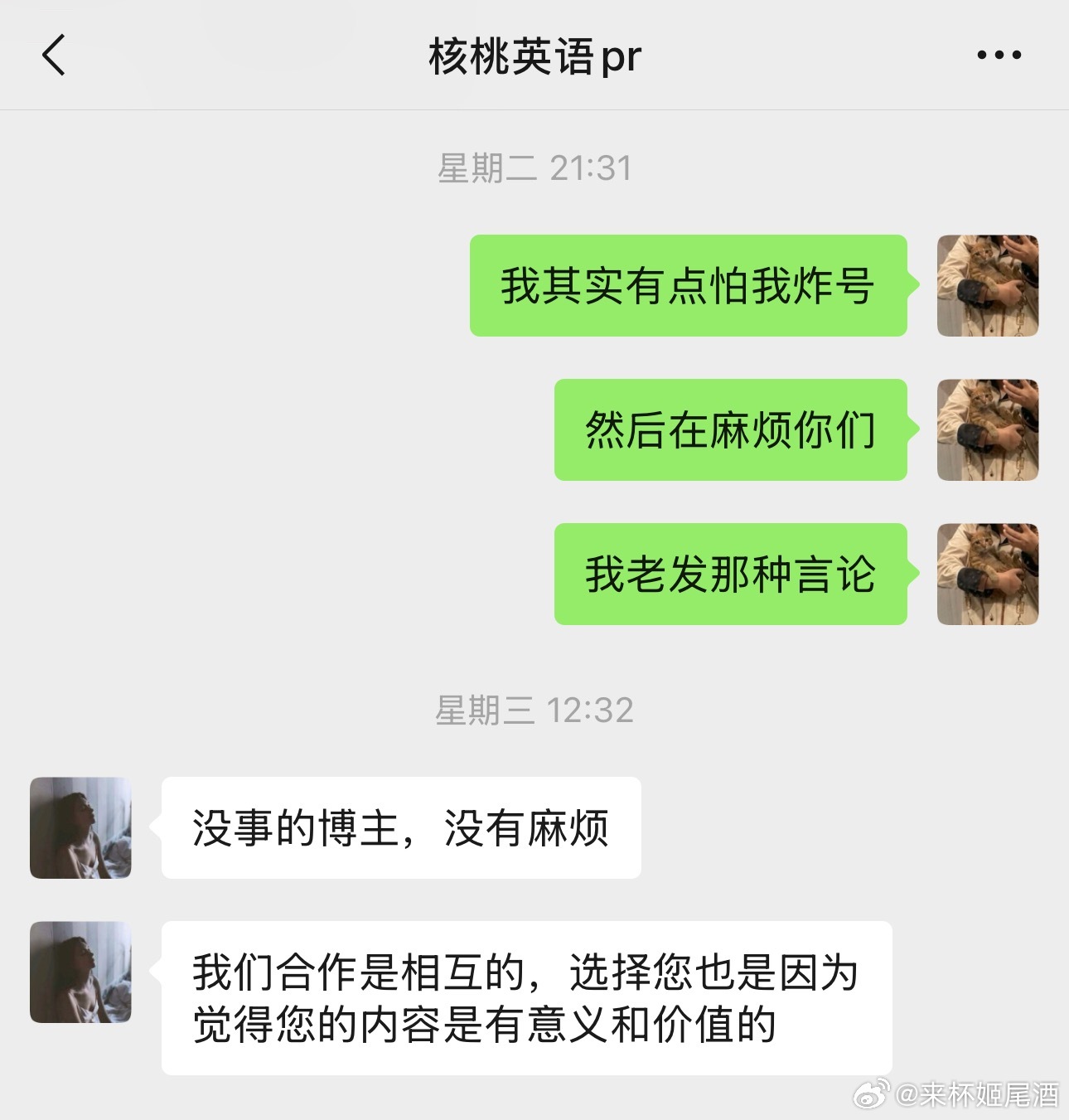1069x1120 pixels.
Task: Open my avatar beside 我其实有点怕我炸号
Action: (x=987, y=285)
